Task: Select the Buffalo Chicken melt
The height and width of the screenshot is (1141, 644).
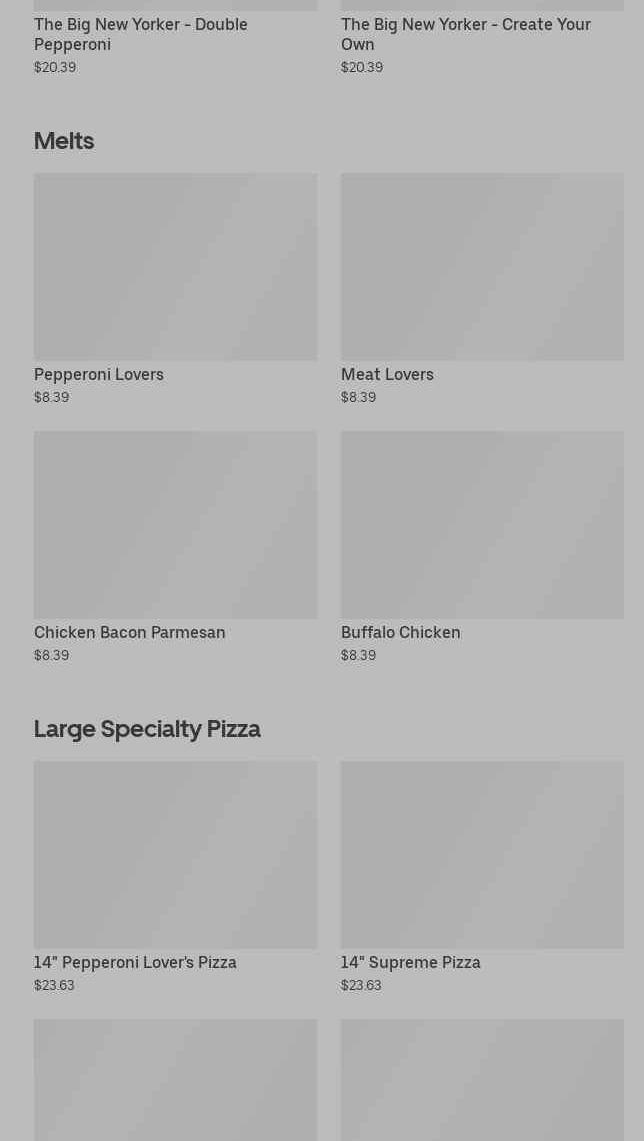Action: tap(482, 546)
